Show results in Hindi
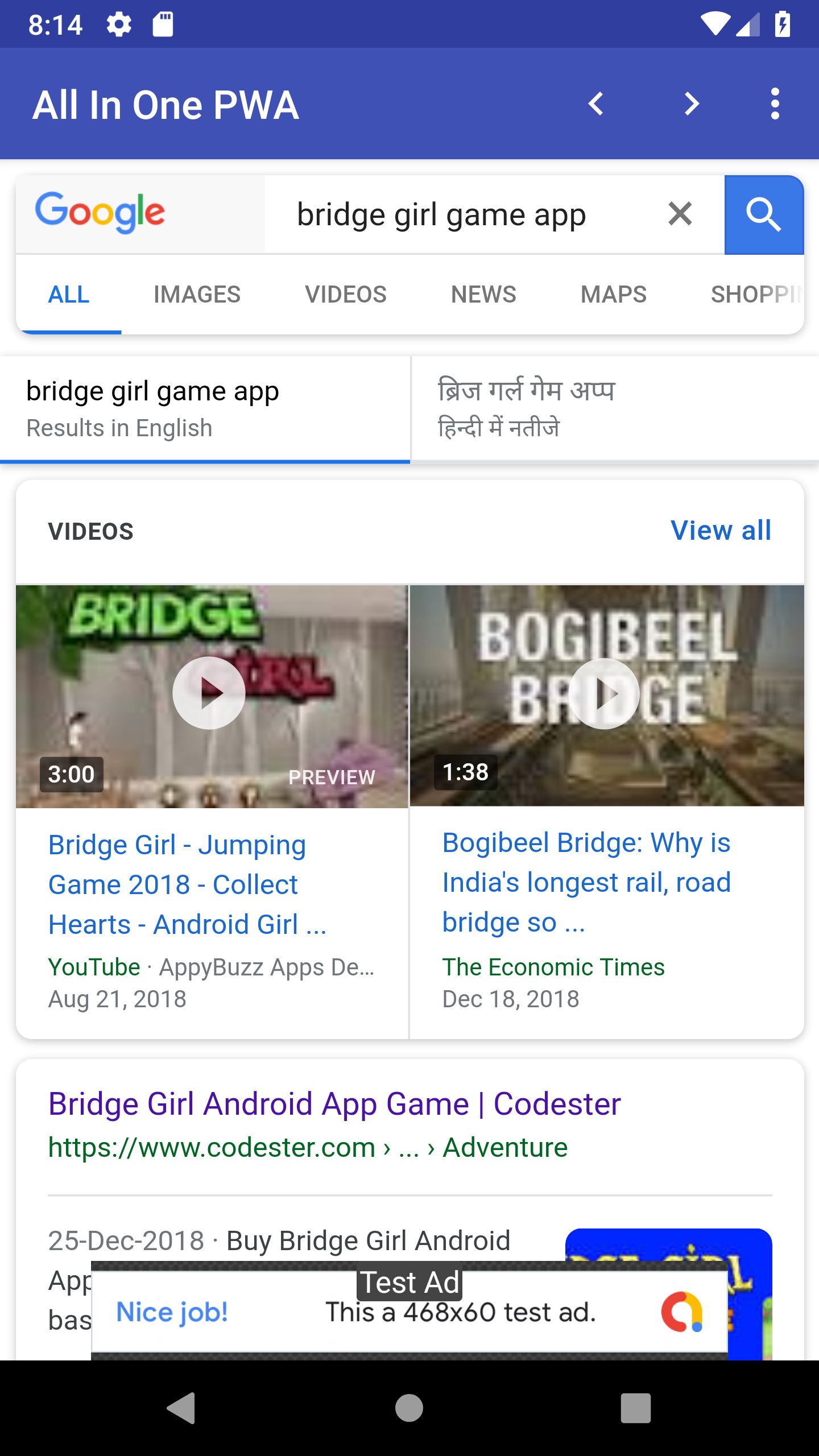This screenshot has width=819, height=1456. [x=614, y=408]
